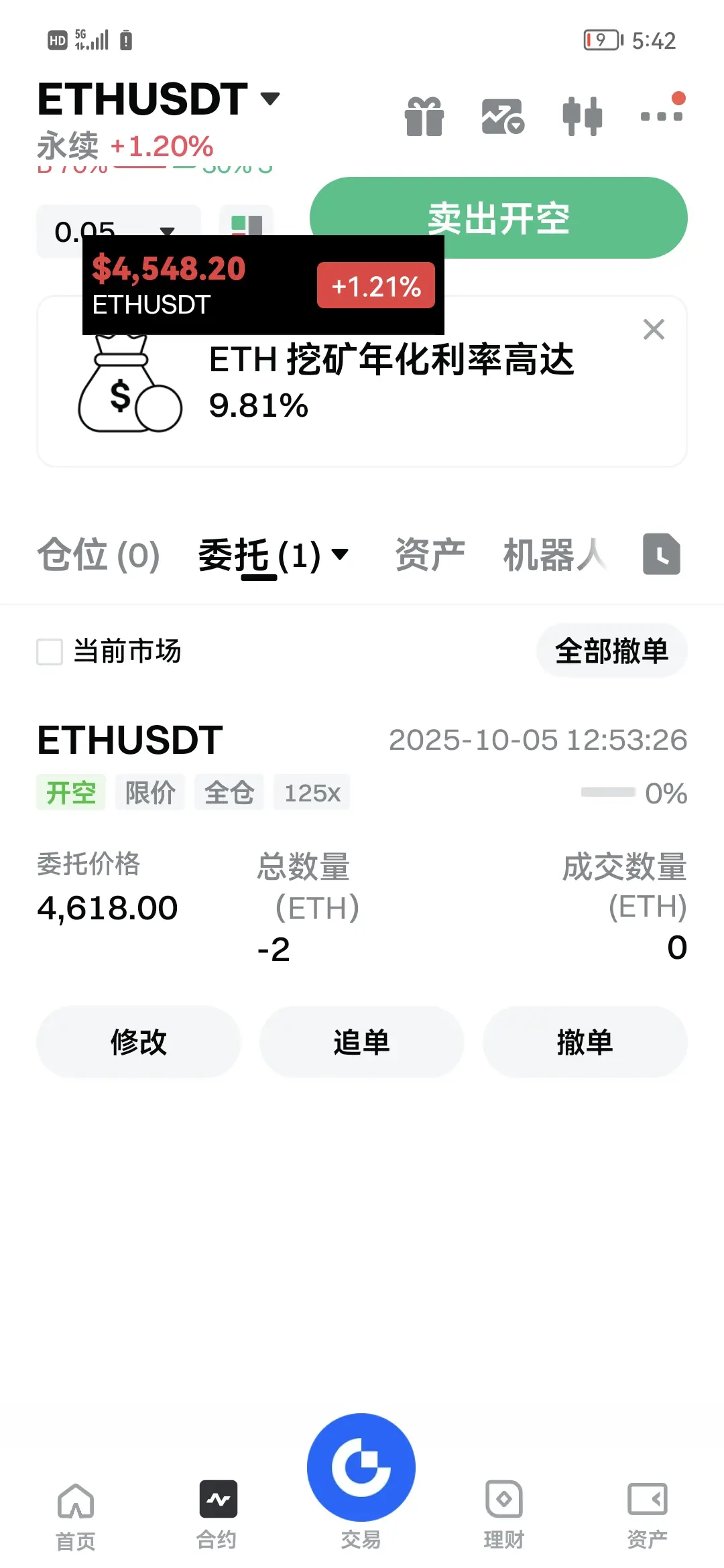Open the candlestick chart view
This screenshot has height=1568, width=724.
tap(582, 117)
